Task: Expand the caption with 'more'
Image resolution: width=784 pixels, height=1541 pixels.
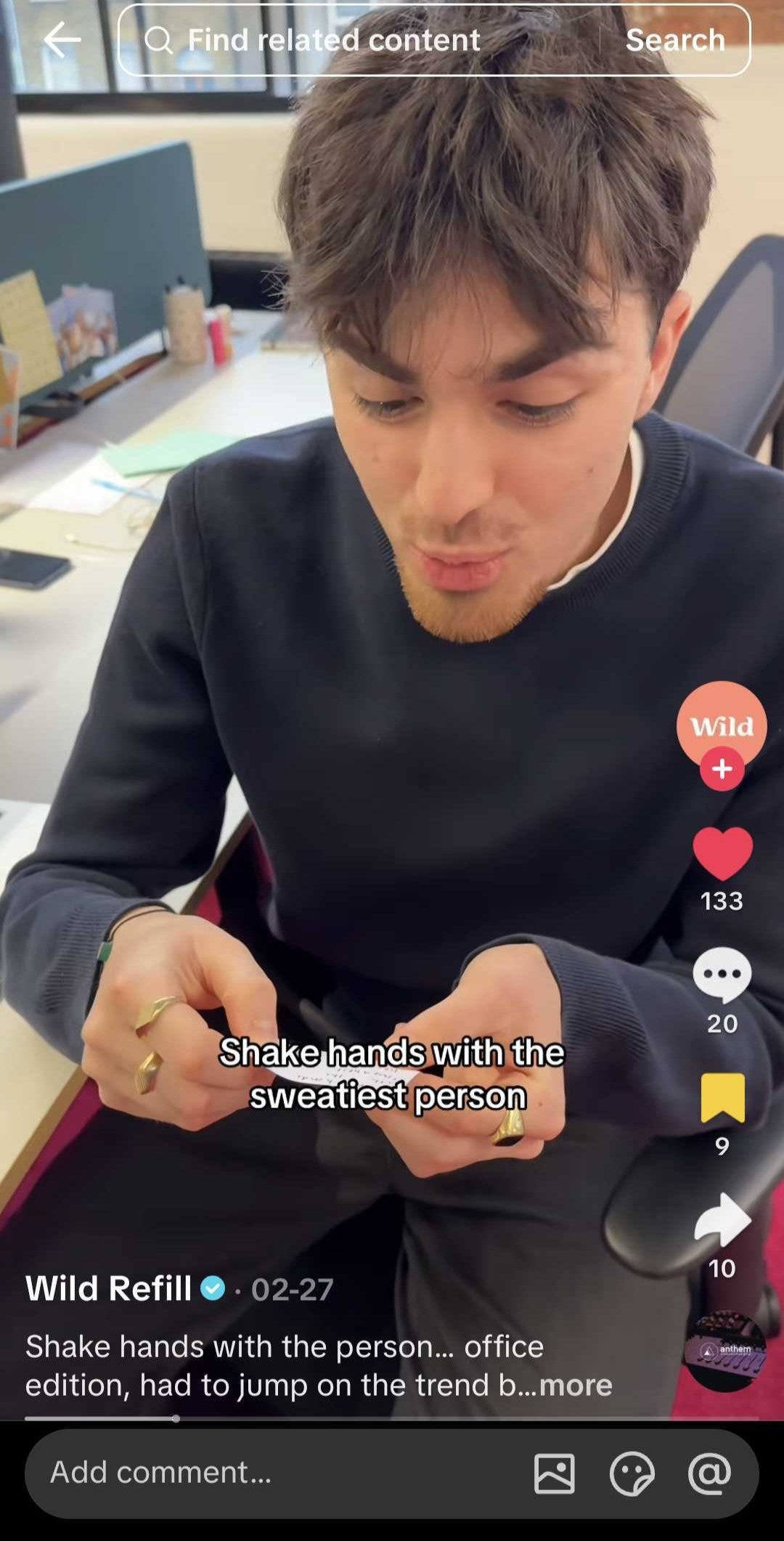Action: pos(575,1386)
